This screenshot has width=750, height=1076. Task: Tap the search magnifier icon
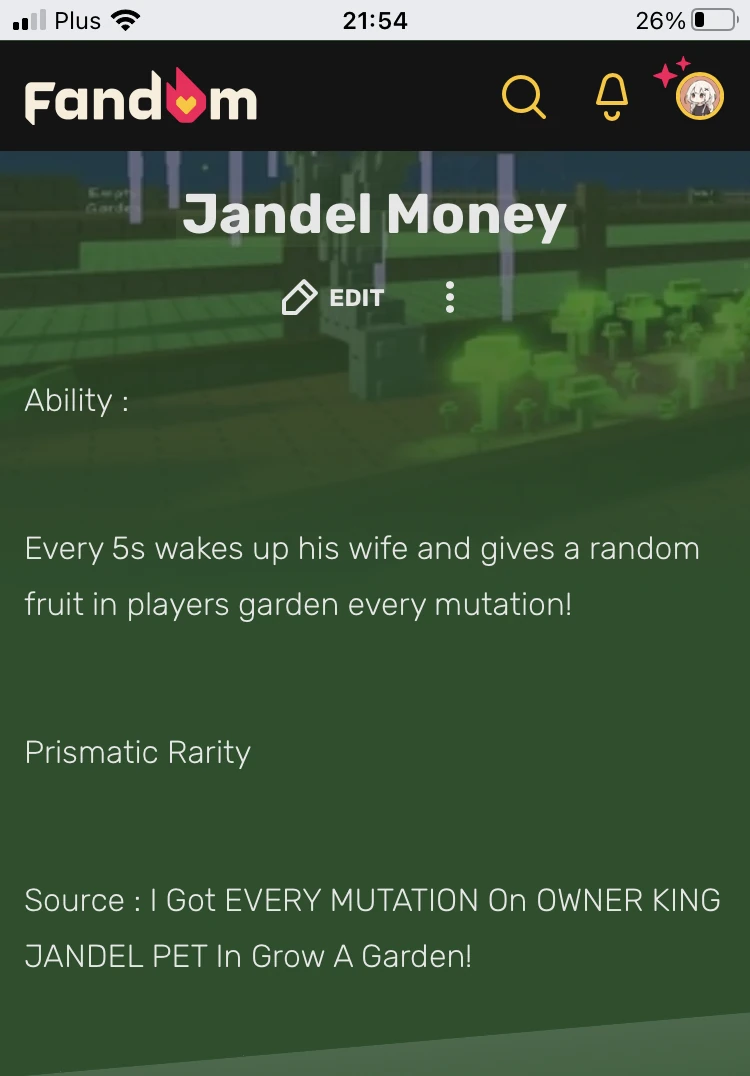(x=523, y=97)
